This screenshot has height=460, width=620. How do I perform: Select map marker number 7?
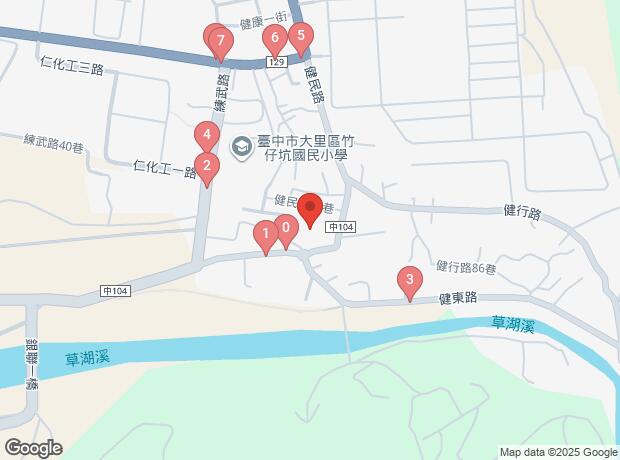point(219,43)
